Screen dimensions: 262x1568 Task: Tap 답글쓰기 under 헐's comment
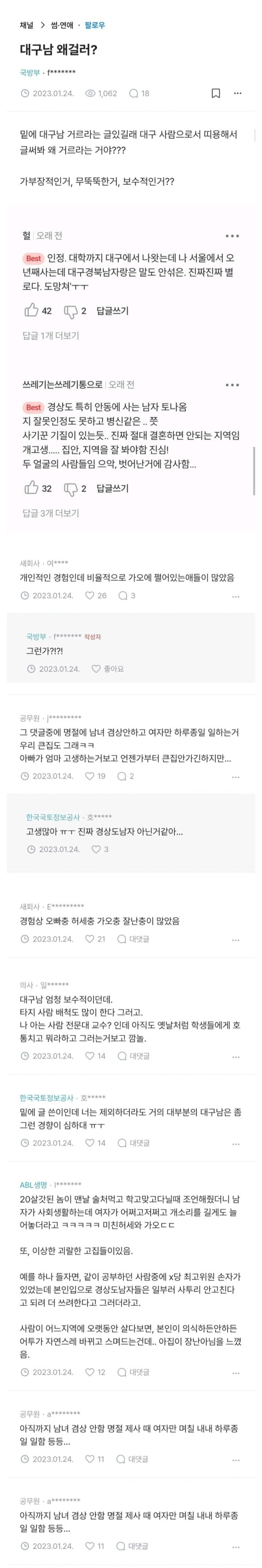[x=113, y=311]
